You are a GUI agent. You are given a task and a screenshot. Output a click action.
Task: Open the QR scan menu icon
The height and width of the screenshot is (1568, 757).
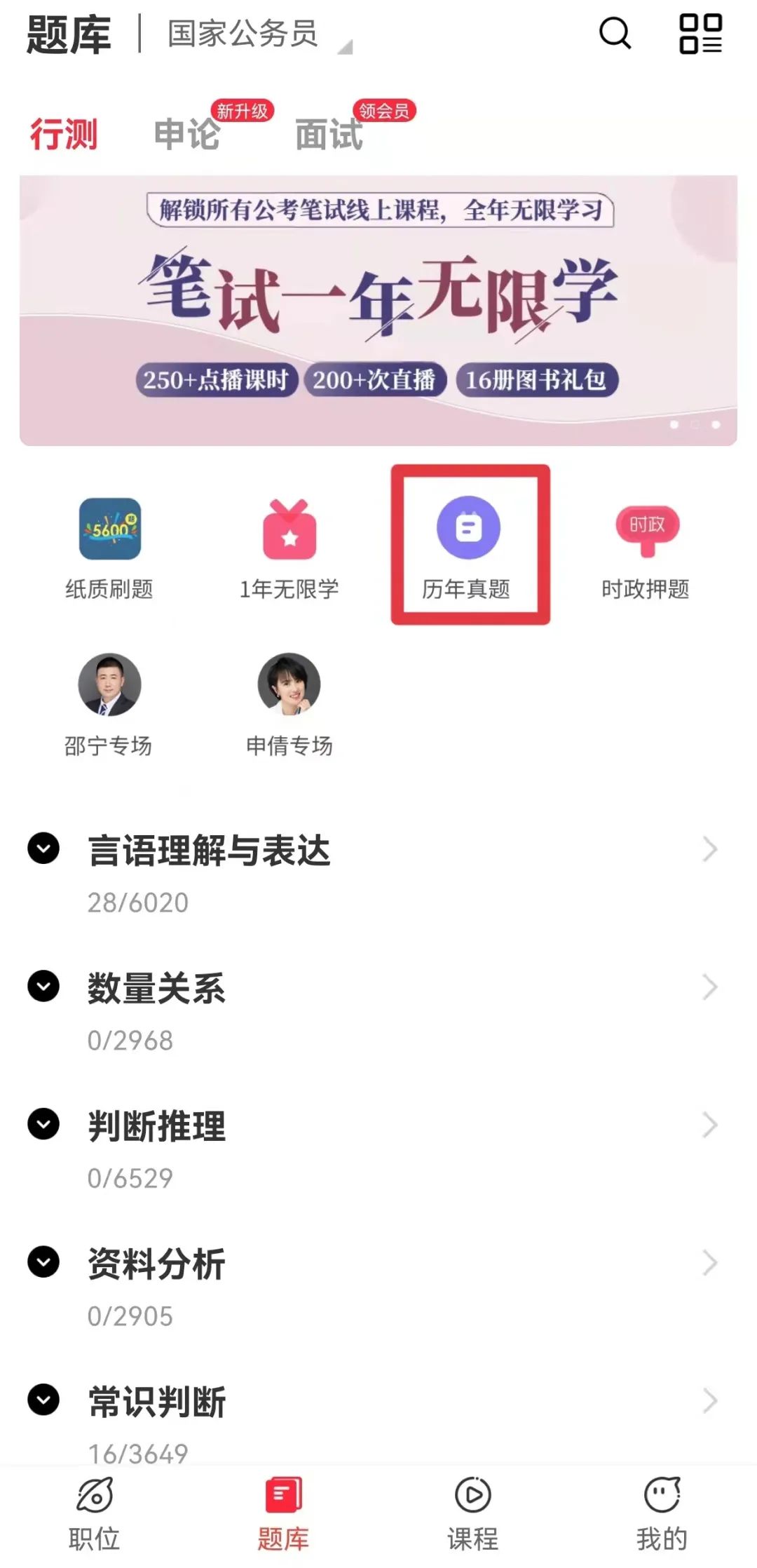click(x=700, y=33)
